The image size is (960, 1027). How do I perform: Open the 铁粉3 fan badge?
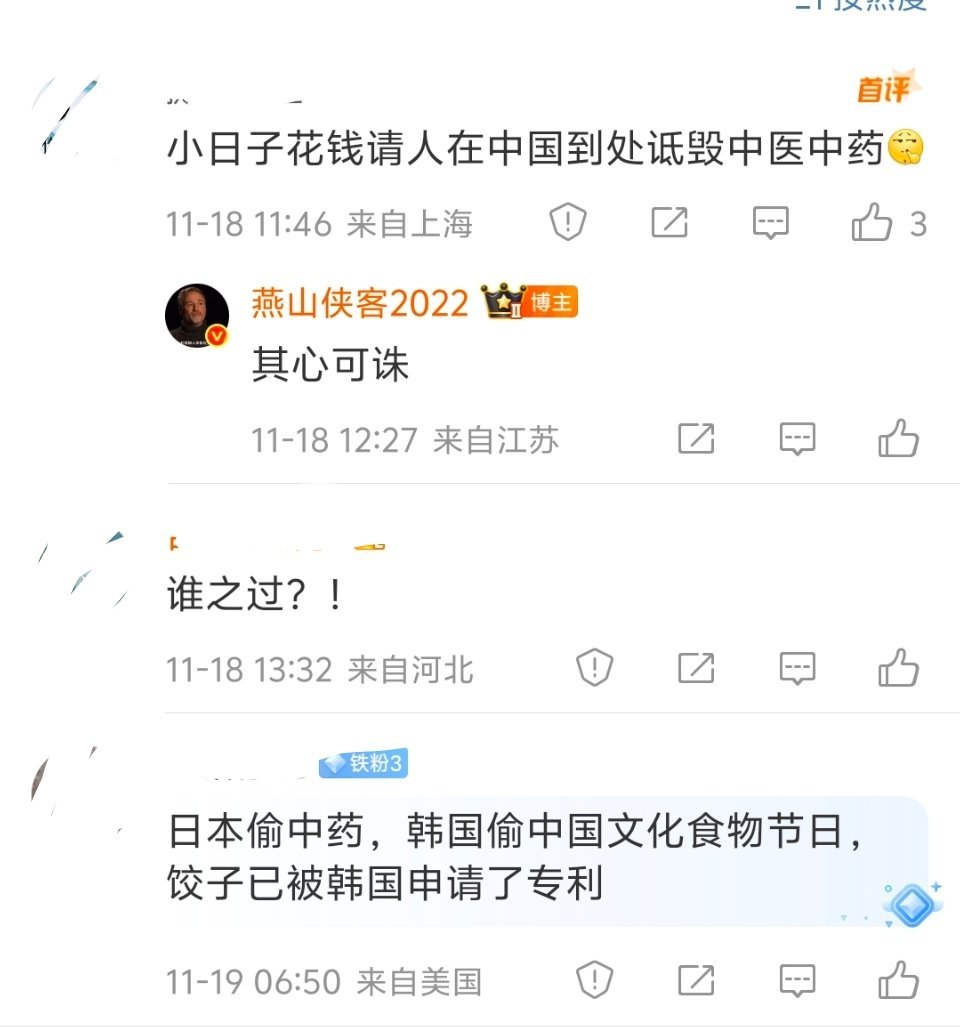tap(364, 763)
